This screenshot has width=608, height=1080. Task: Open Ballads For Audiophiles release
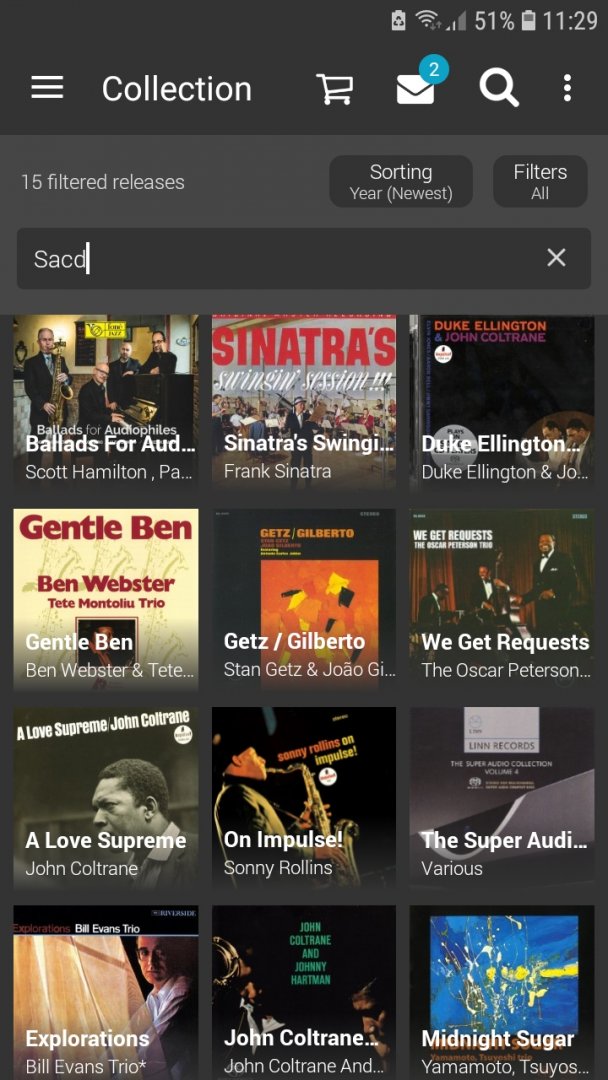[106, 402]
